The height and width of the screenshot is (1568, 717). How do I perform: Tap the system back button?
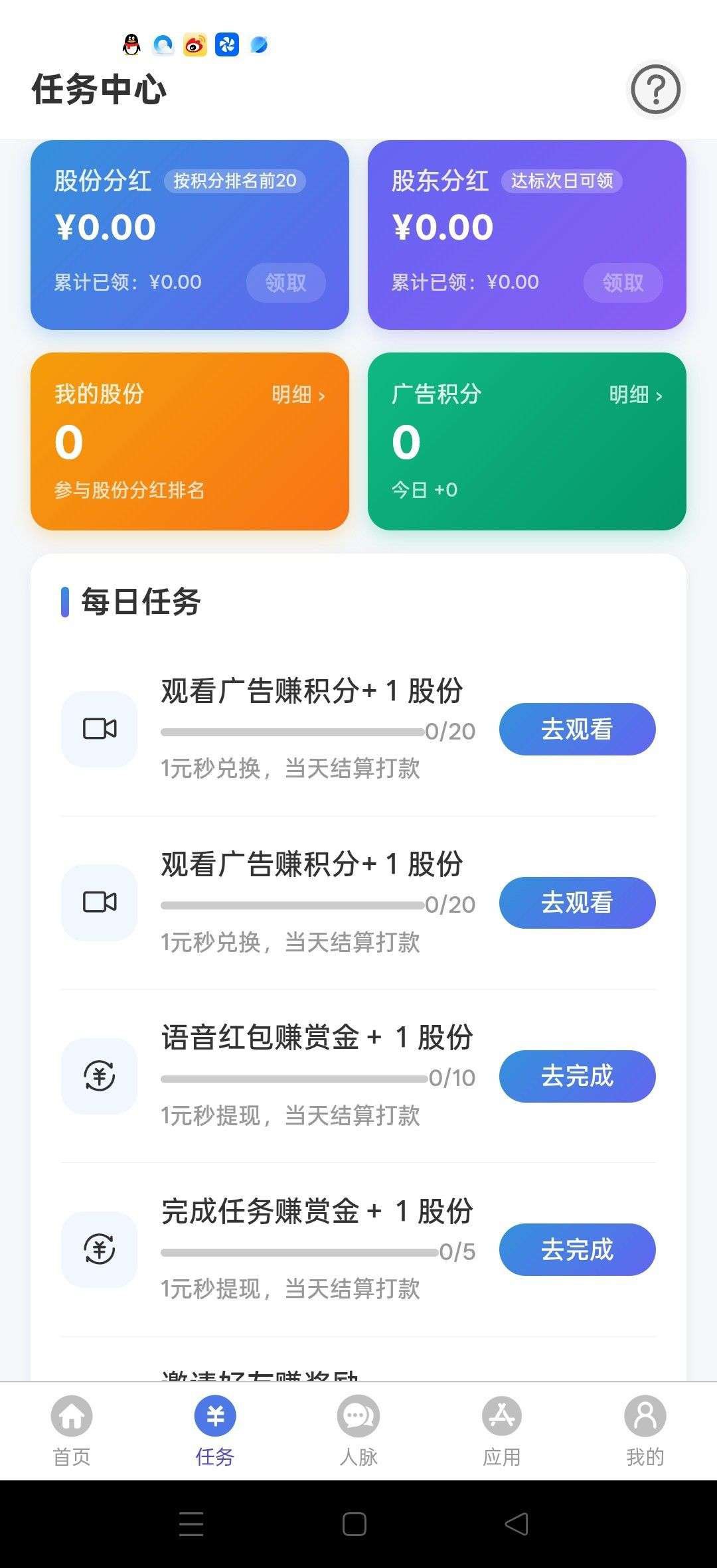(x=517, y=1524)
